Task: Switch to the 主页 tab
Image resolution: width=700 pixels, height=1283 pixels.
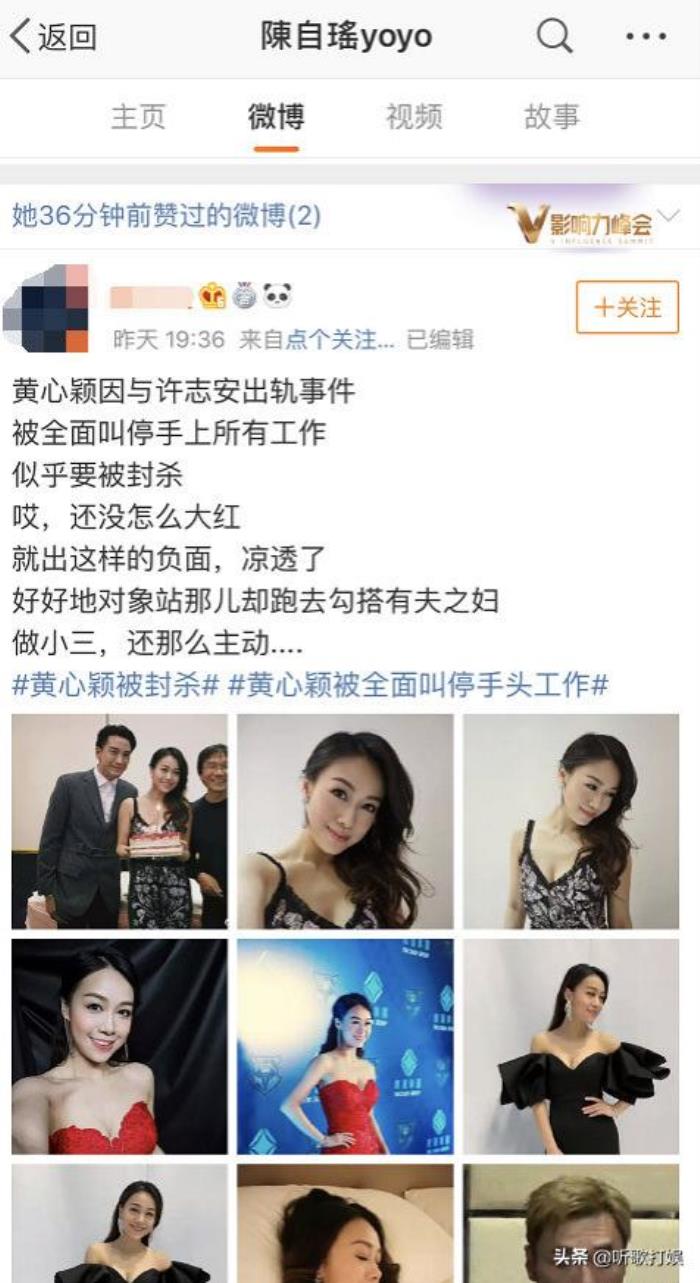Action: pos(138,117)
